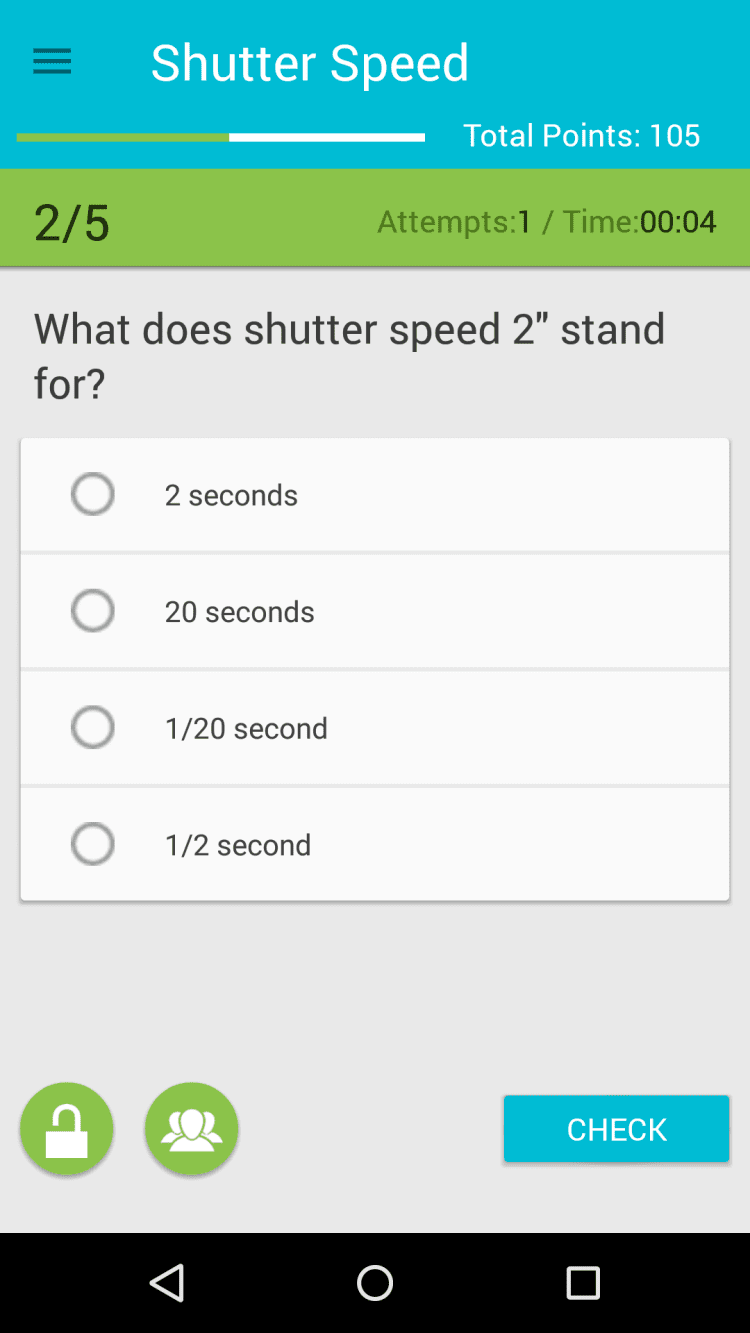The height and width of the screenshot is (1333, 750).
Task: Tap the green padlock button
Action: 67,1129
